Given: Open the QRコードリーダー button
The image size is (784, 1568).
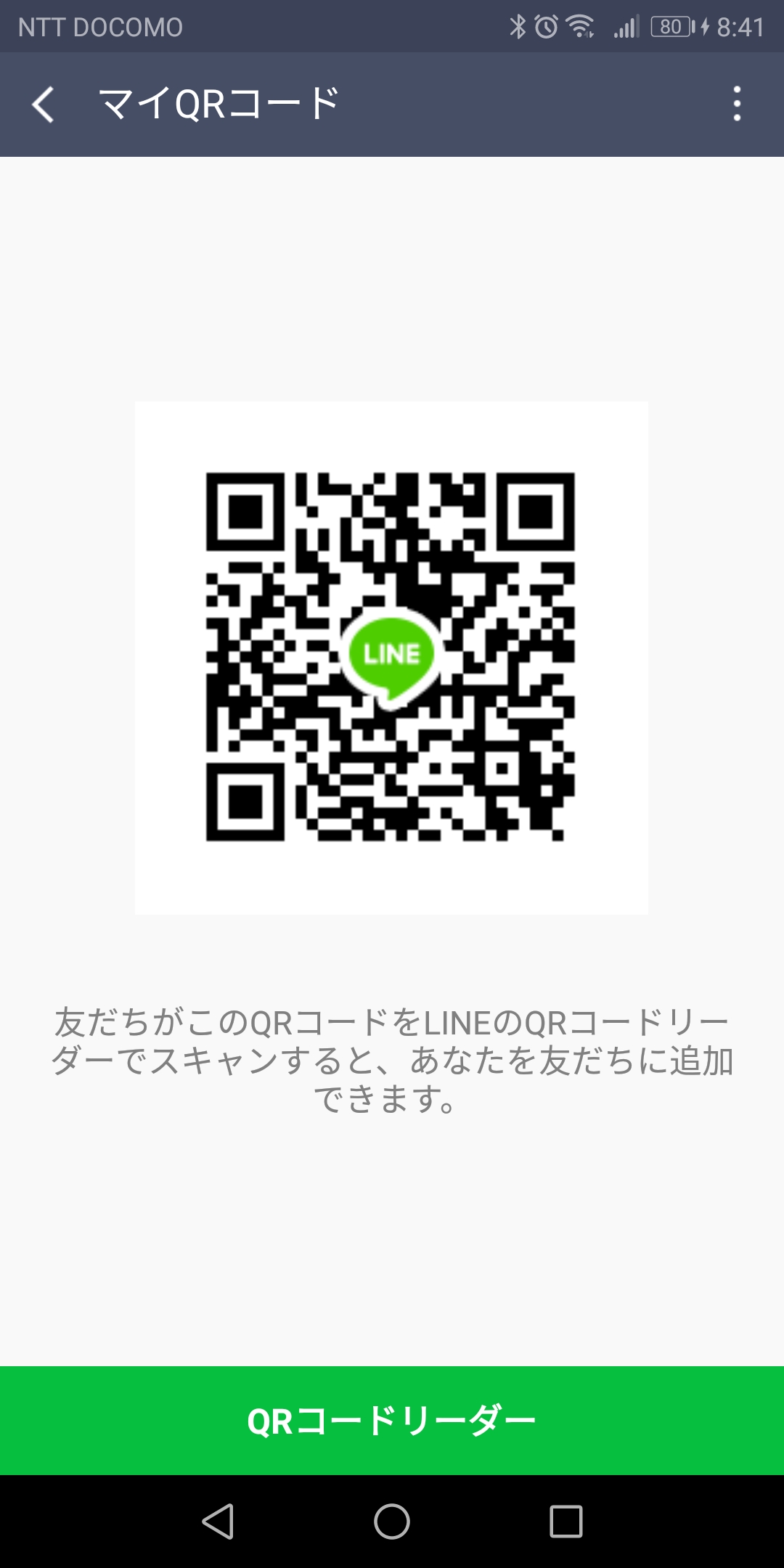Looking at the screenshot, I should (x=392, y=1421).
